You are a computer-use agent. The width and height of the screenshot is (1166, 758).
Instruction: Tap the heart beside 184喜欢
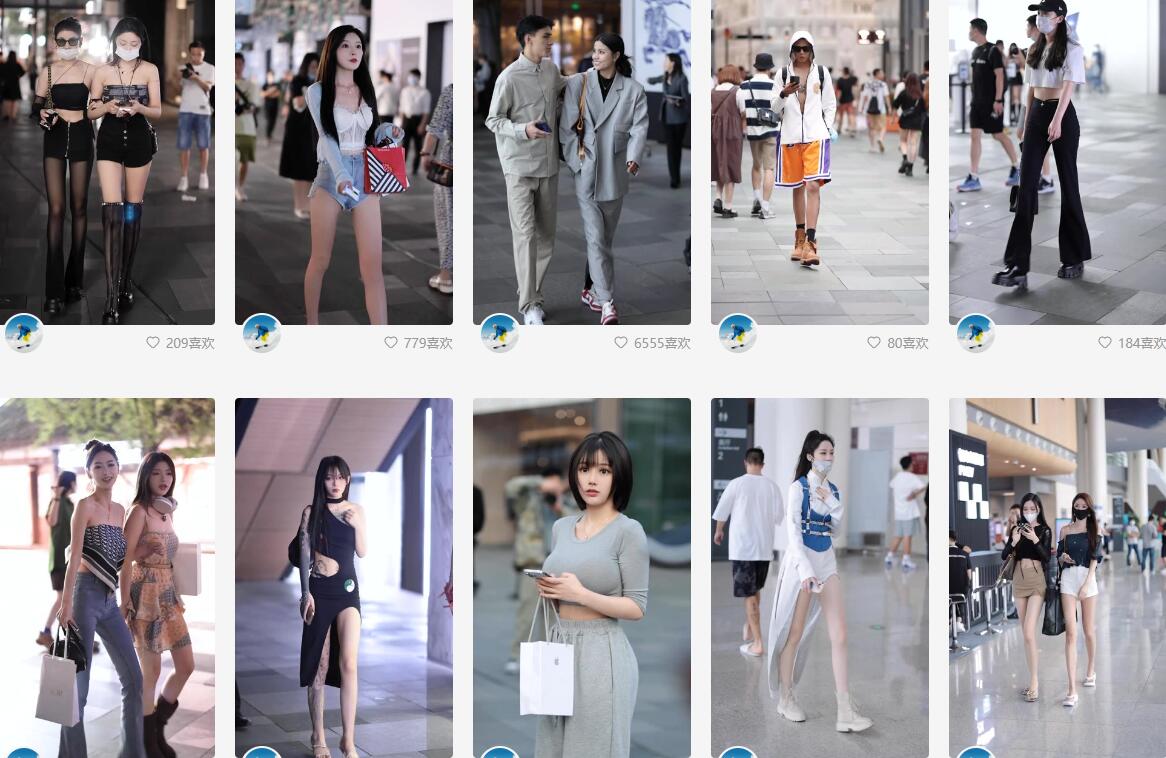(x=1105, y=342)
